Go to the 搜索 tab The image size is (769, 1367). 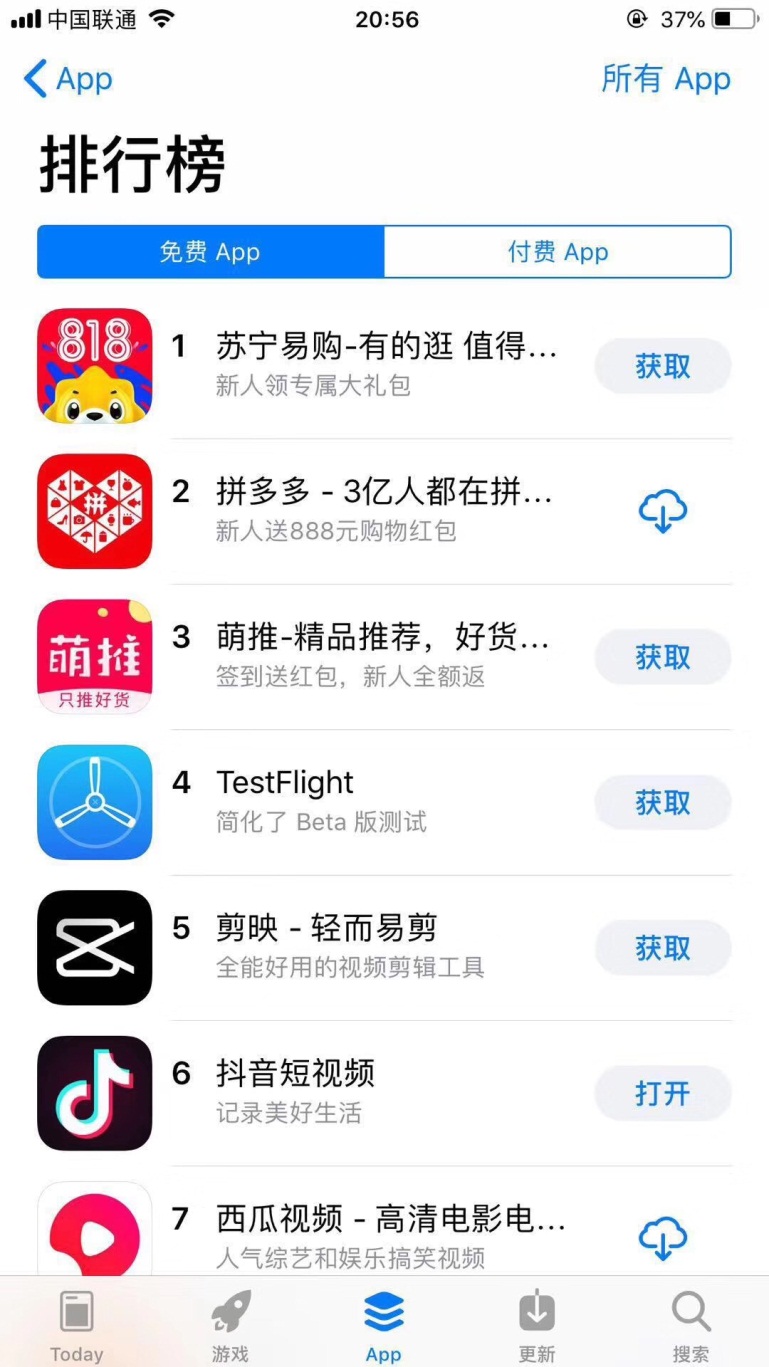click(x=690, y=1325)
